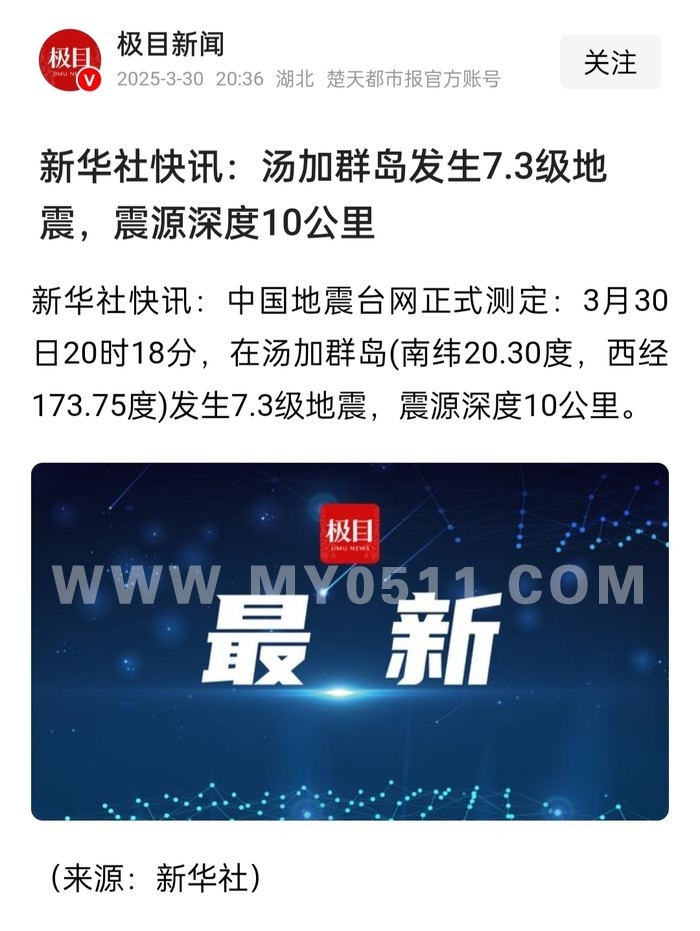The width and height of the screenshot is (700, 931).
Task: Open the 极目新闻 account name
Action: click(170, 45)
